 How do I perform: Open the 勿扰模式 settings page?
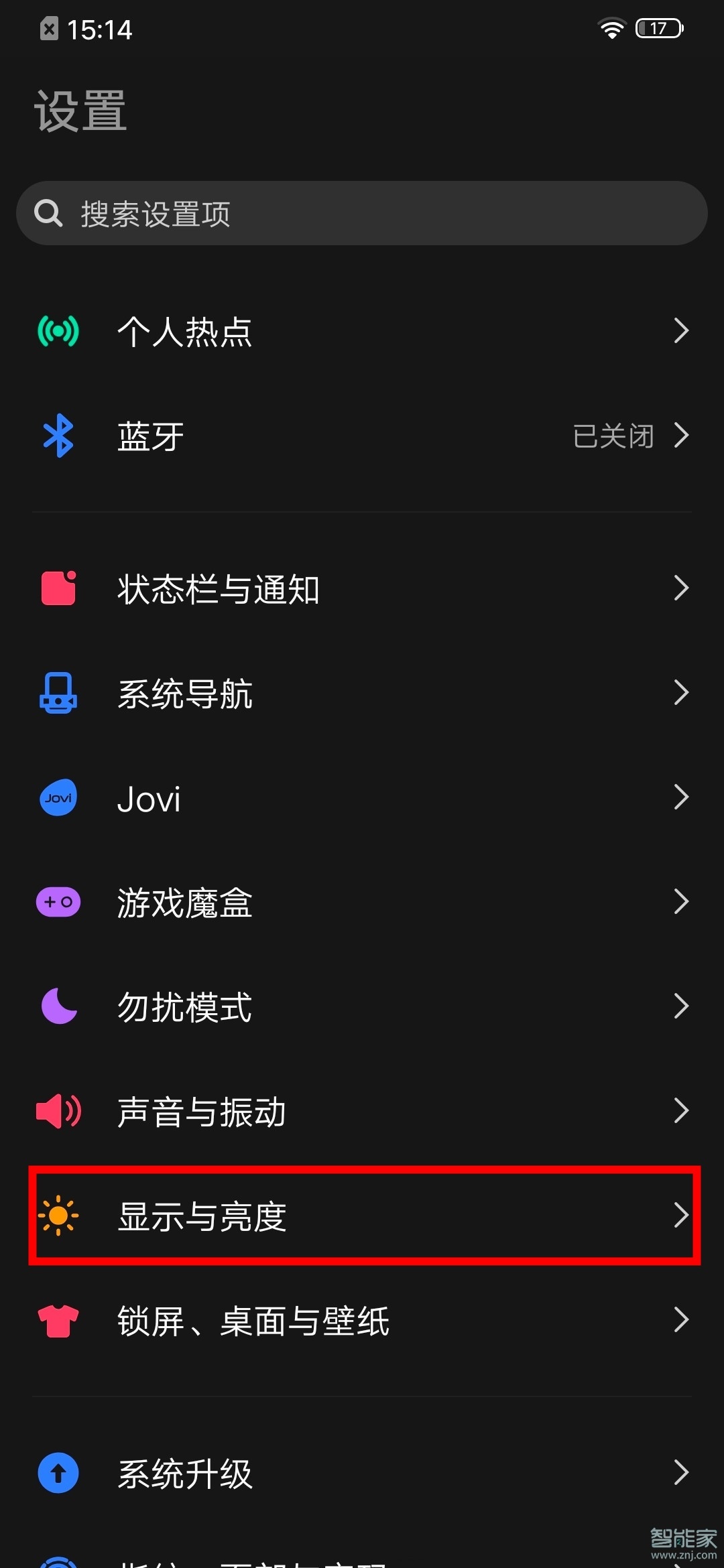(362, 1006)
